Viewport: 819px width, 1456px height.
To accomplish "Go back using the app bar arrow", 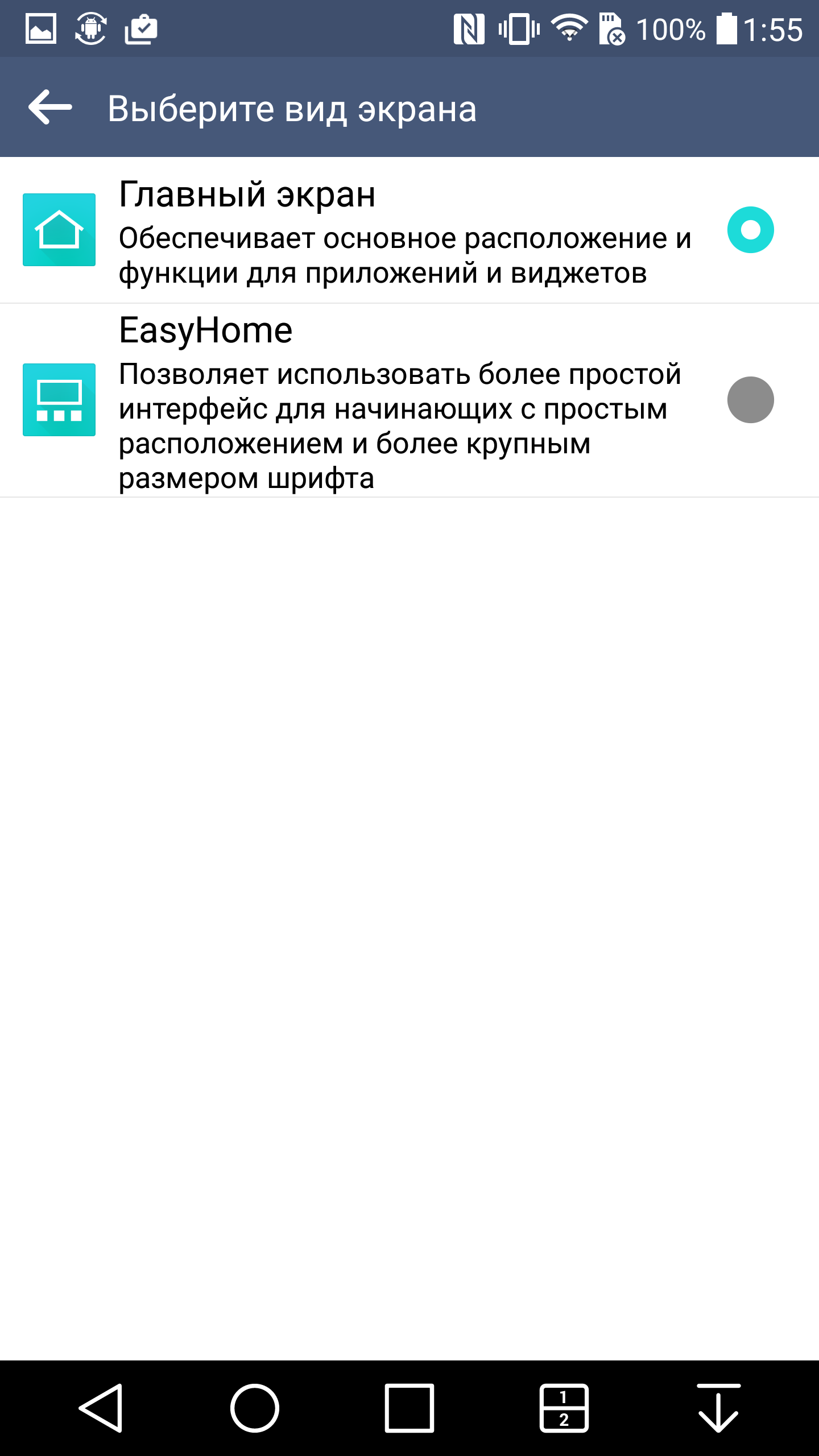I will (50, 107).
